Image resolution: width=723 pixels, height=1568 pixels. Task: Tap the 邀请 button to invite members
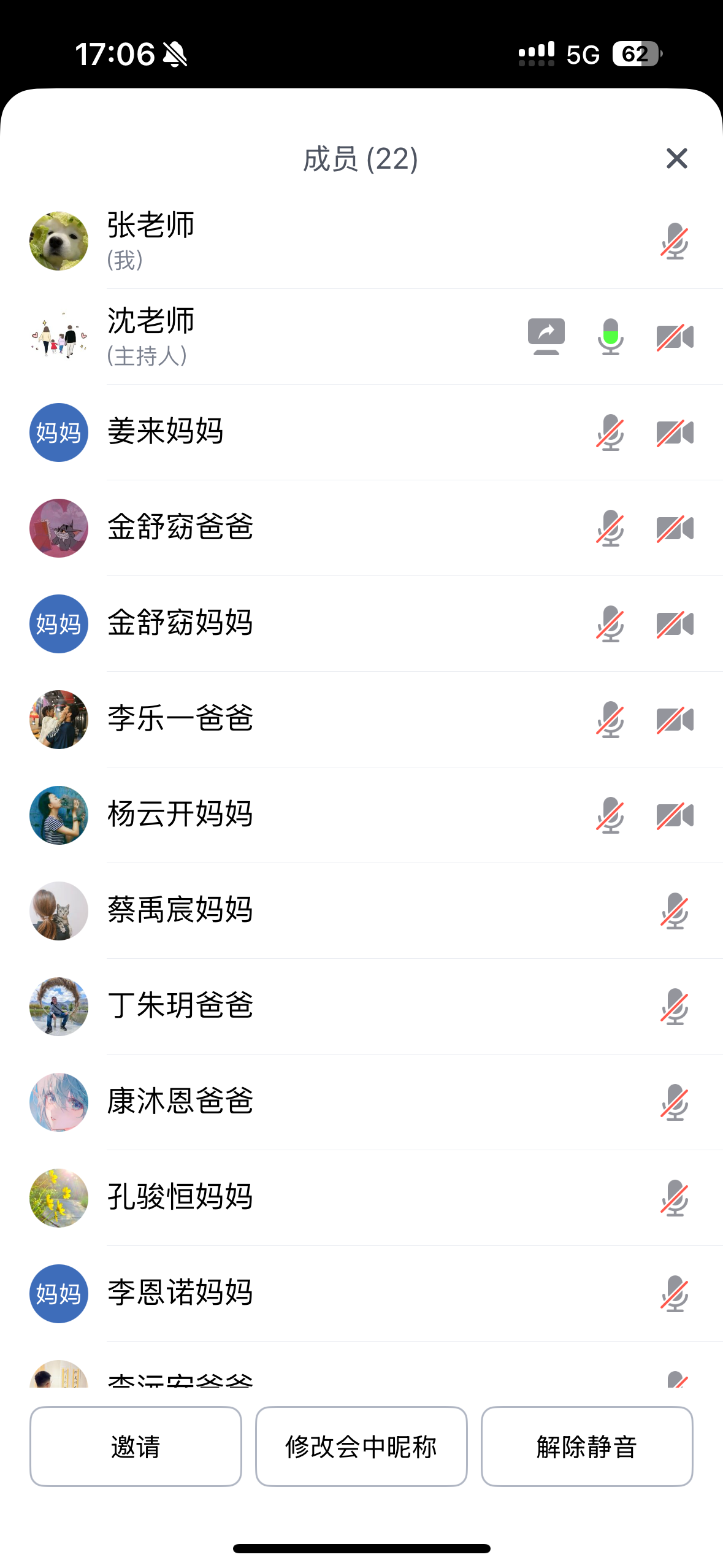tap(136, 1446)
